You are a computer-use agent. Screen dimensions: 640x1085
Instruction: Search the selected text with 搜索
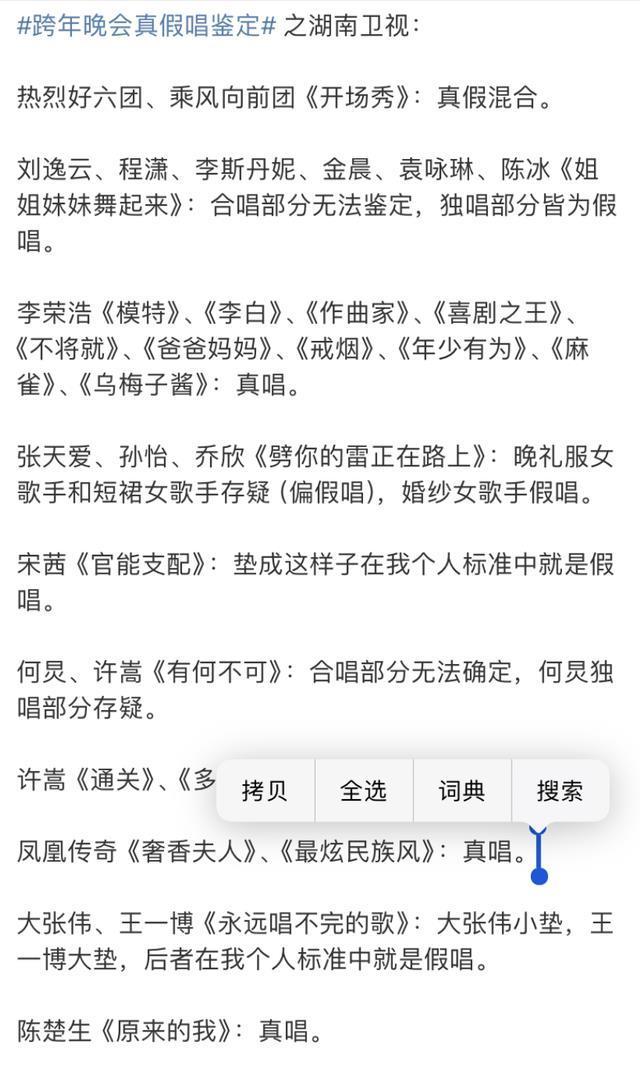pyautogui.click(x=559, y=791)
